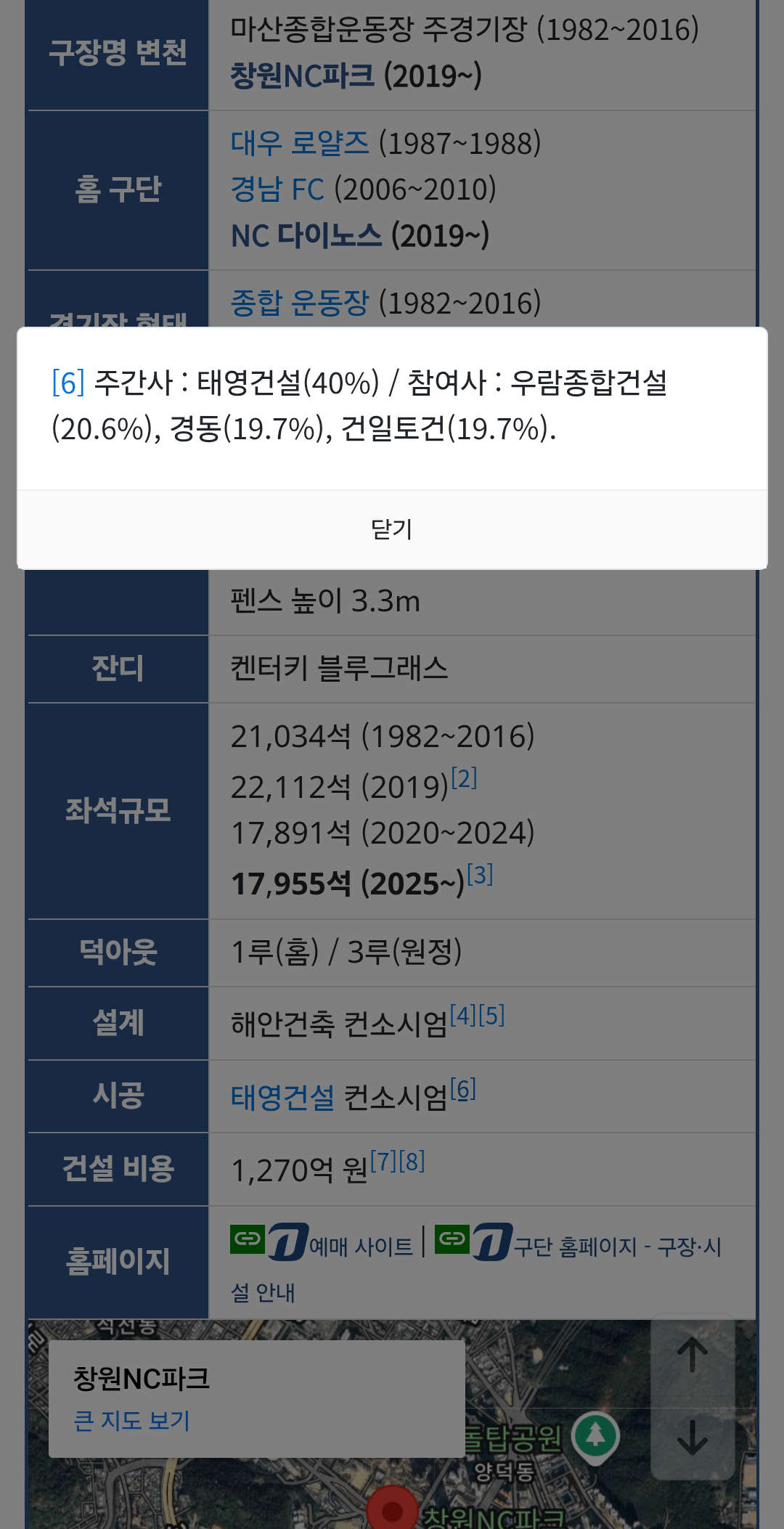Image resolution: width=784 pixels, height=1529 pixels.
Task: Open 큰 지도 보기 for the map
Action: (x=132, y=1420)
